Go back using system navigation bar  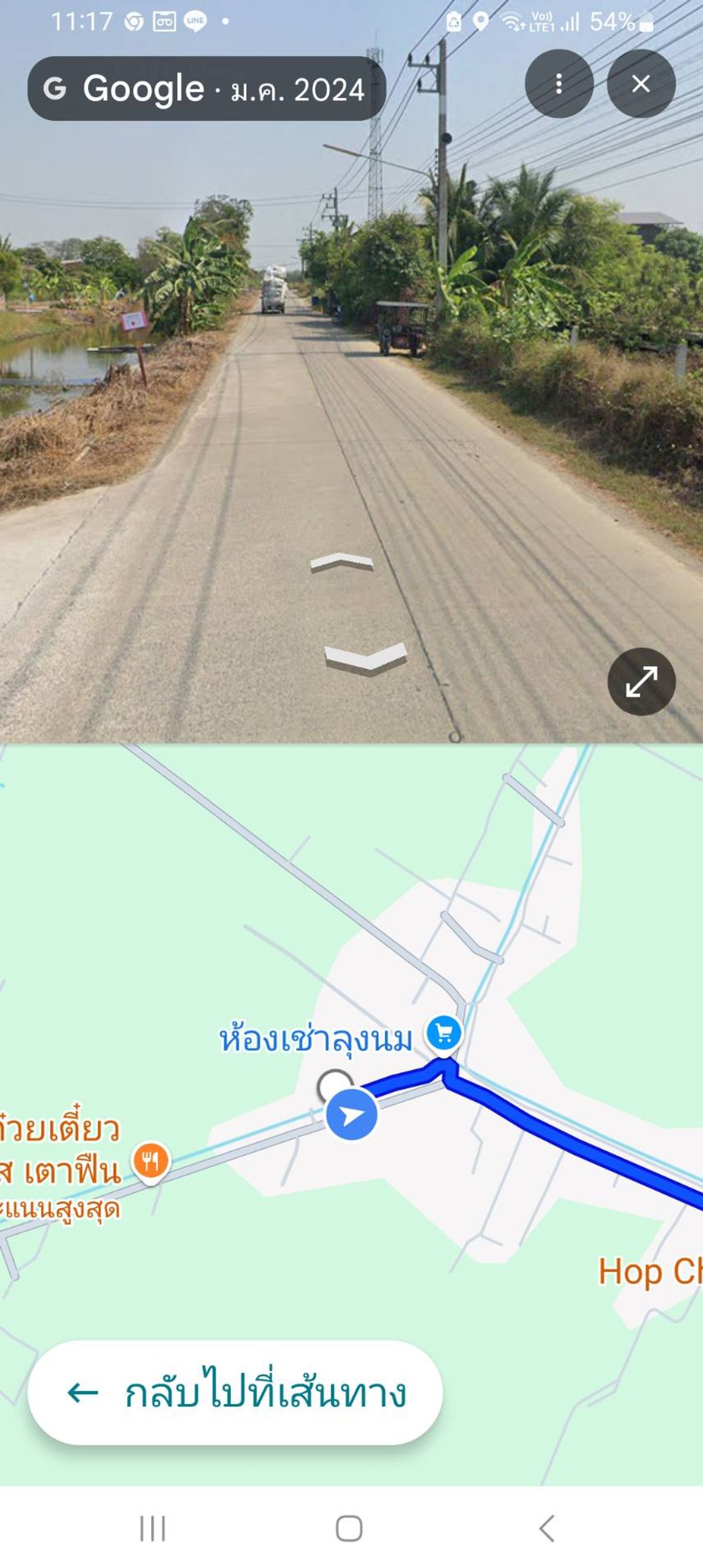tap(547, 1528)
